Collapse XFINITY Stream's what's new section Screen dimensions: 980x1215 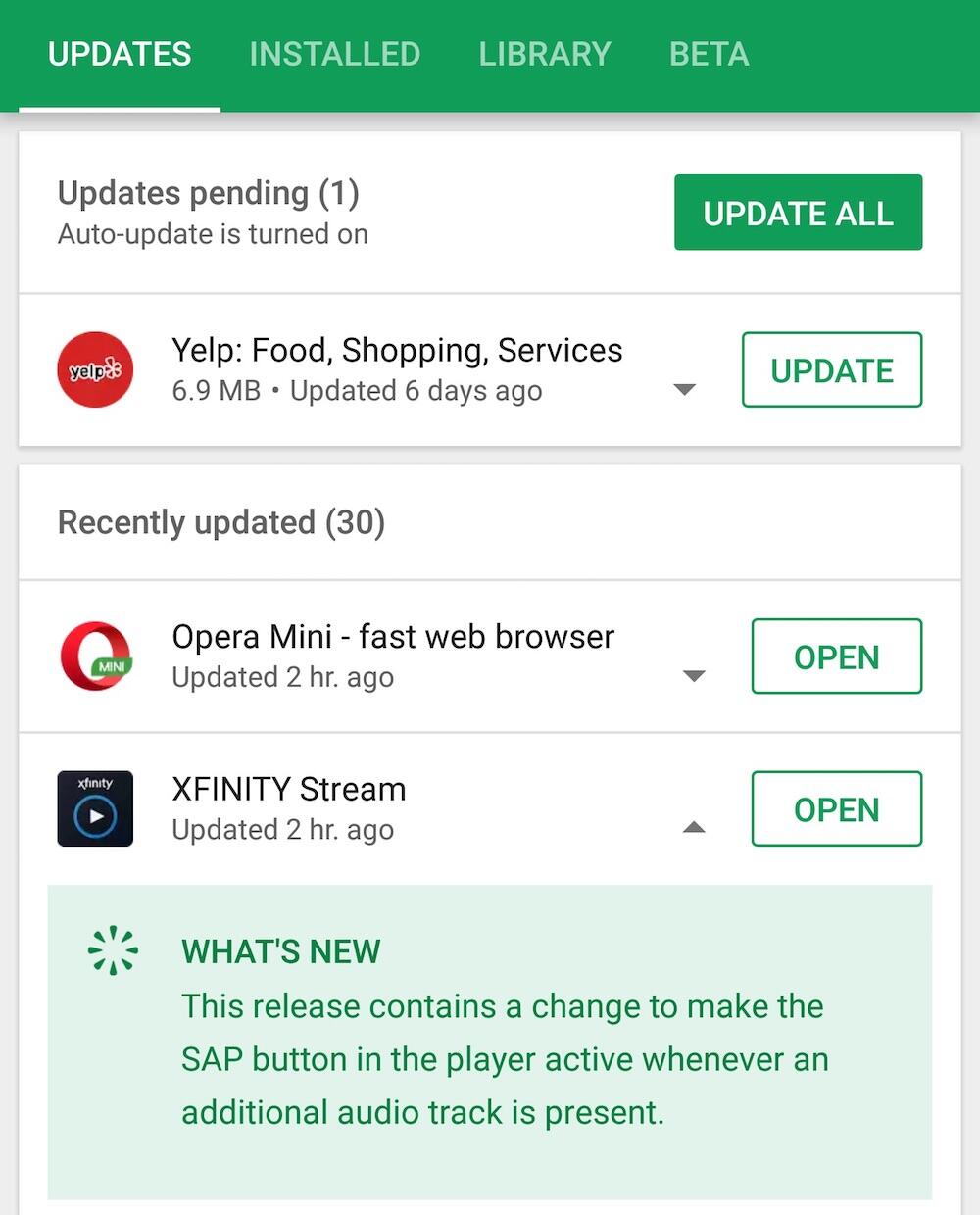(694, 828)
